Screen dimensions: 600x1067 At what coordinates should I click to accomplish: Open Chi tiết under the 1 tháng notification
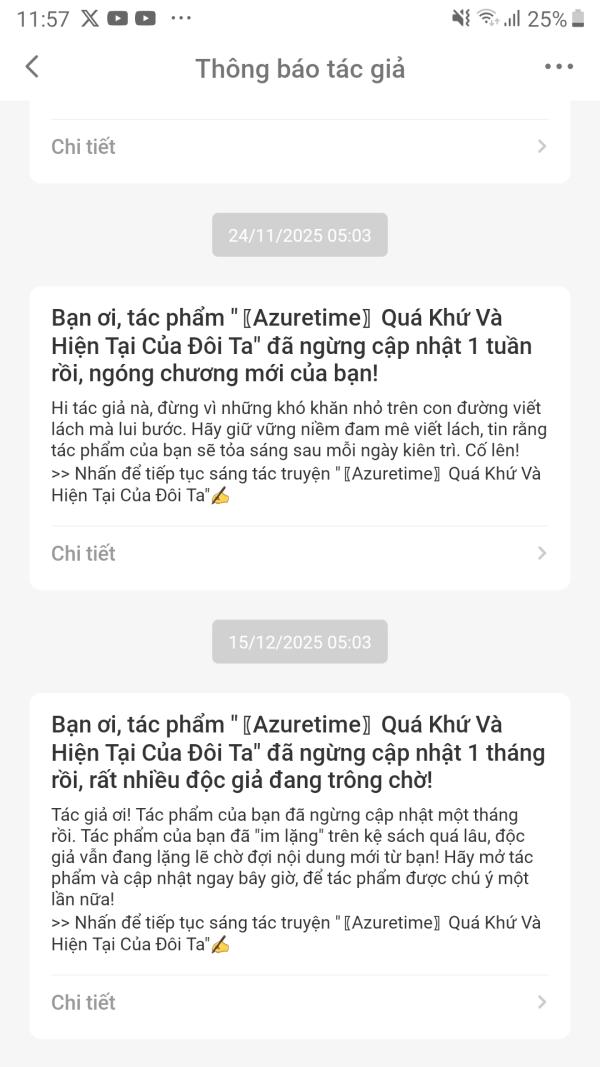tap(299, 1002)
